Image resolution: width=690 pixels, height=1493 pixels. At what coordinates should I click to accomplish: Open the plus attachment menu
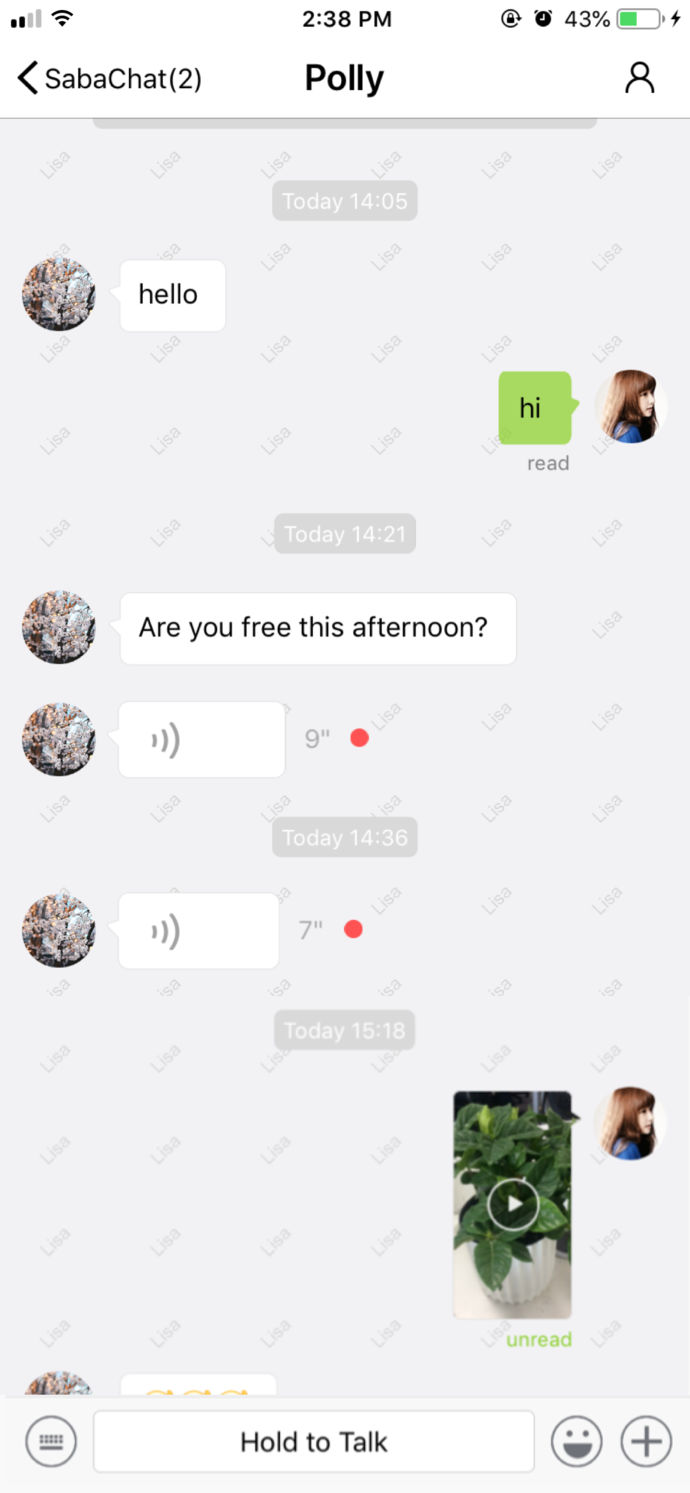pyautogui.click(x=646, y=1442)
